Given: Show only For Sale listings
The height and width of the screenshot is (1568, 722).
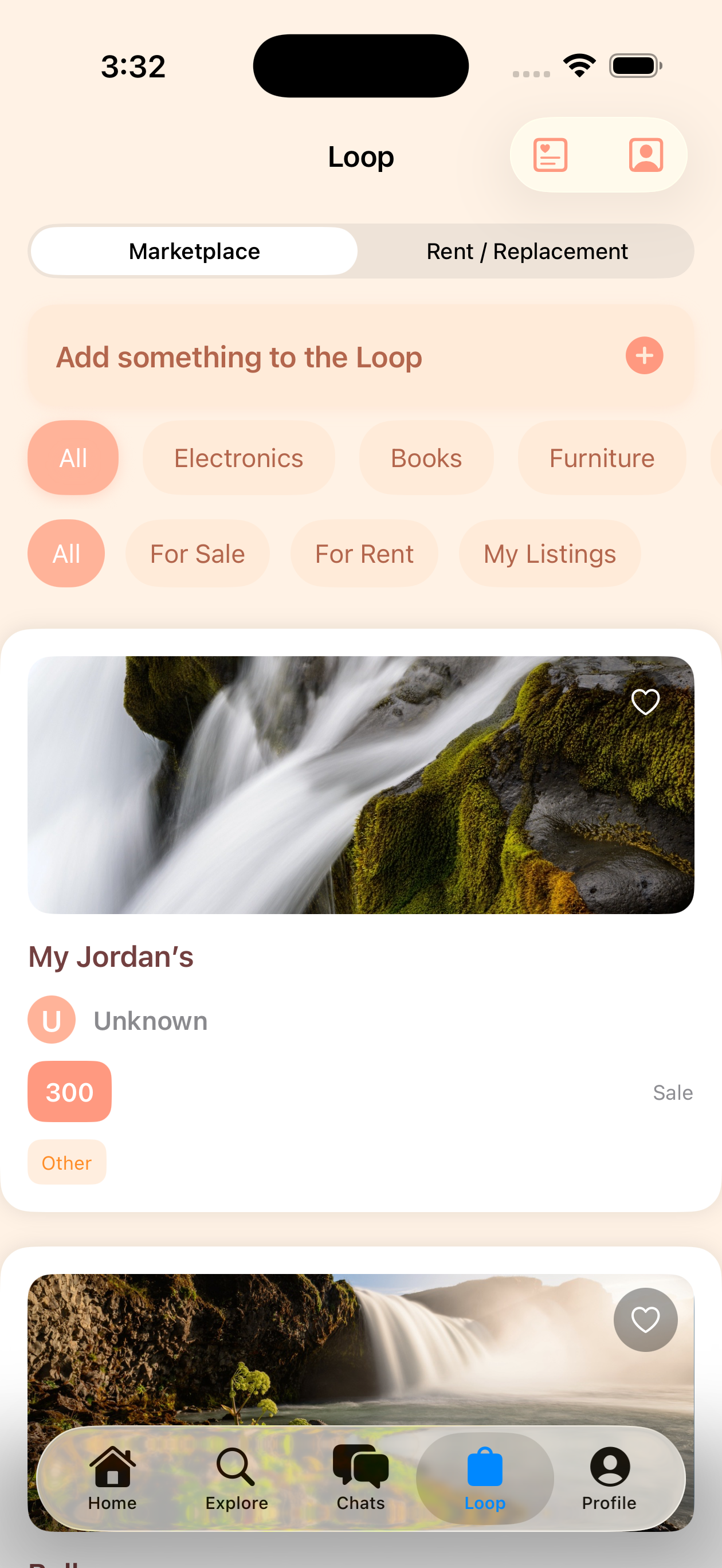Looking at the screenshot, I should [x=197, y=554].
